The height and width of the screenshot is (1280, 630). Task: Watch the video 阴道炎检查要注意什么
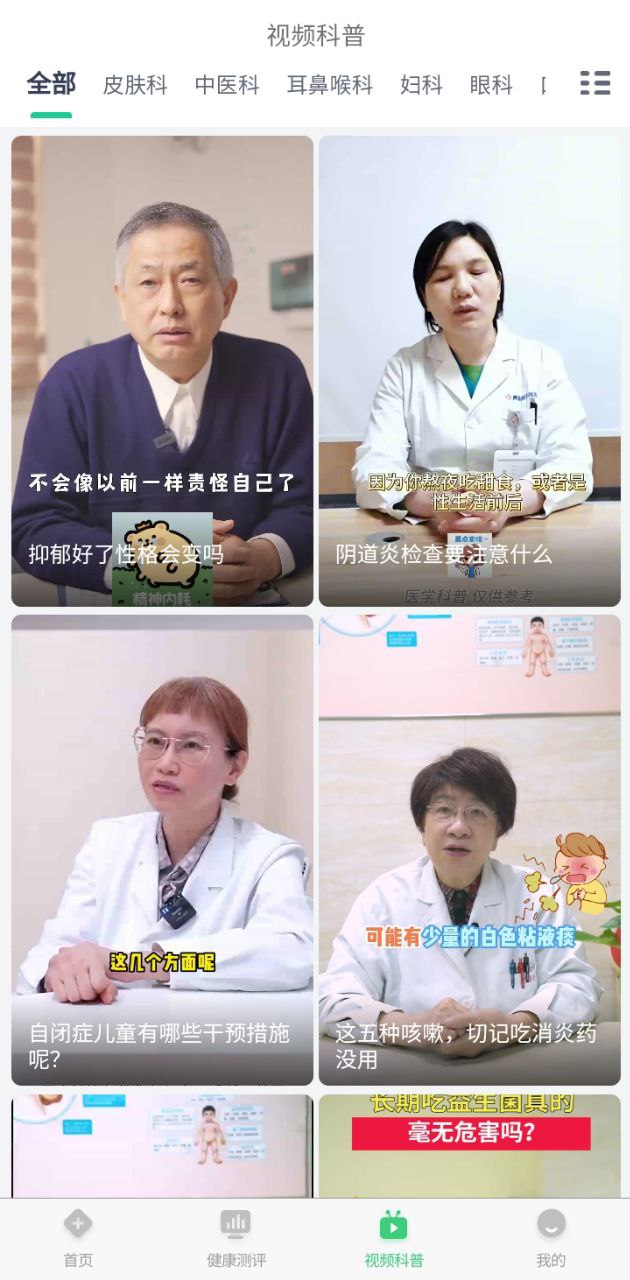pyautogui.click(x=469, y=371)
